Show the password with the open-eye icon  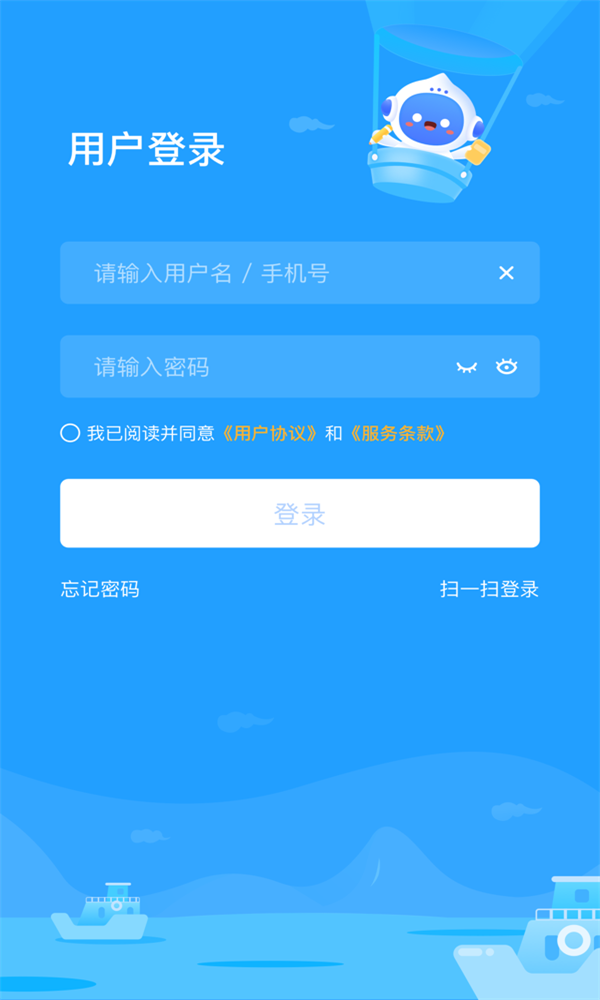point(507,367)
